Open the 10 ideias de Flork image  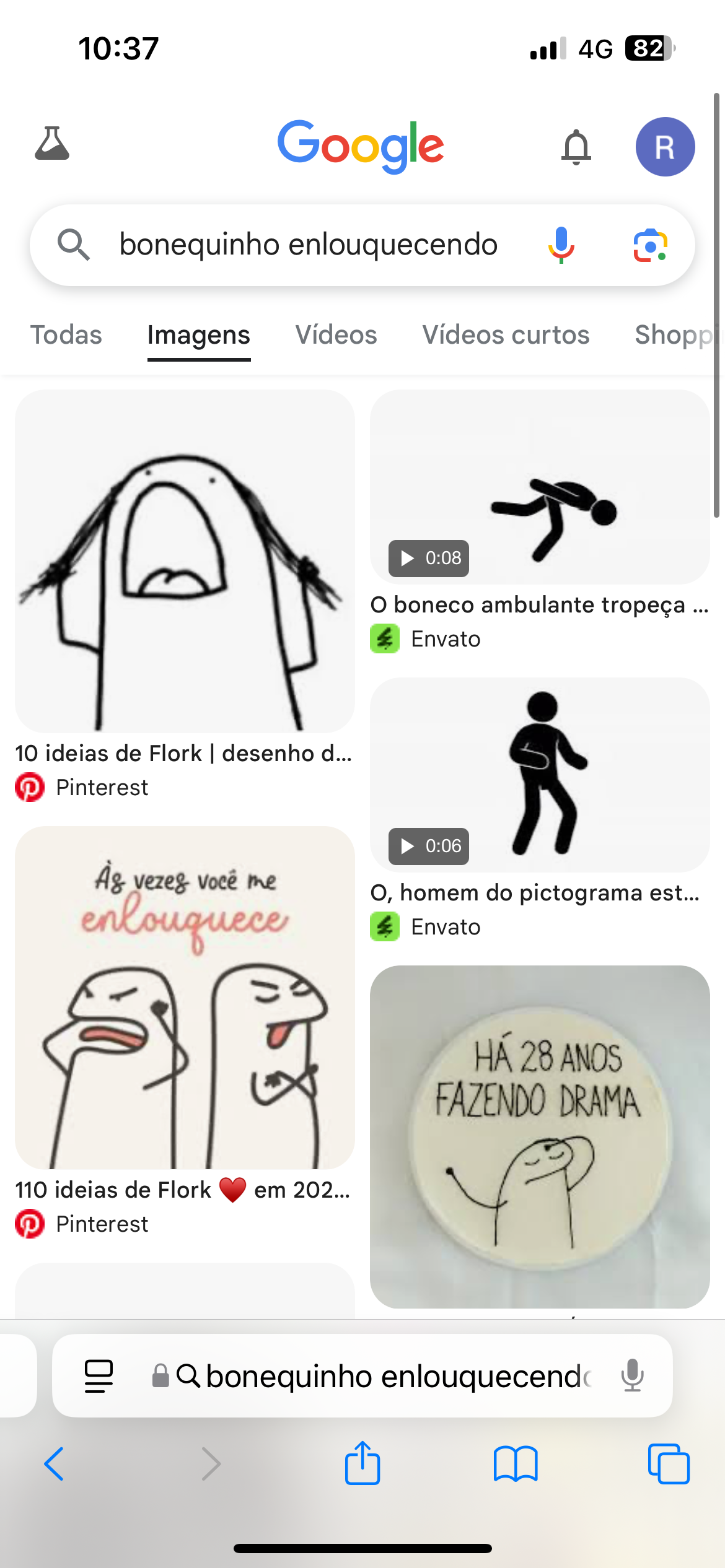[185, 561]
